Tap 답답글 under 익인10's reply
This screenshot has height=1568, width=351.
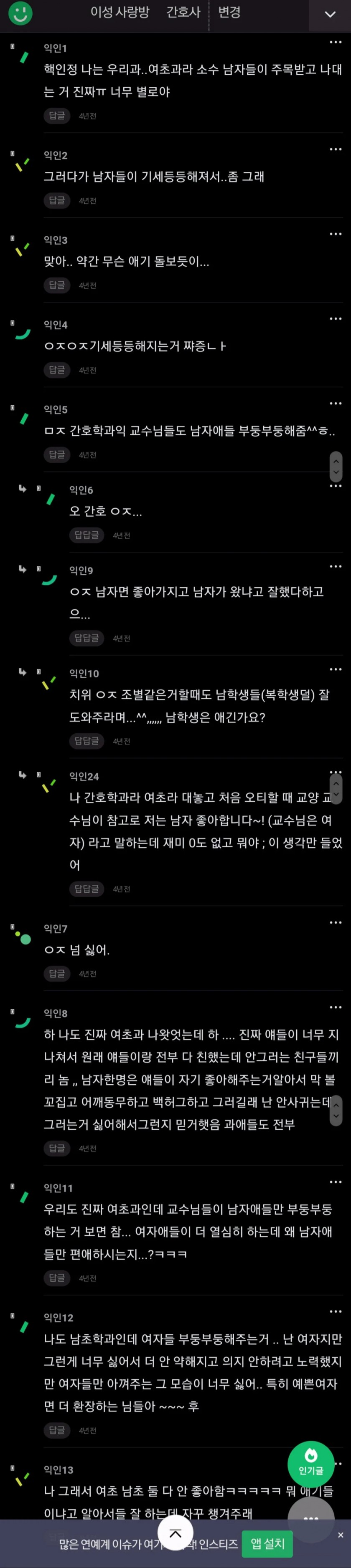86,741
